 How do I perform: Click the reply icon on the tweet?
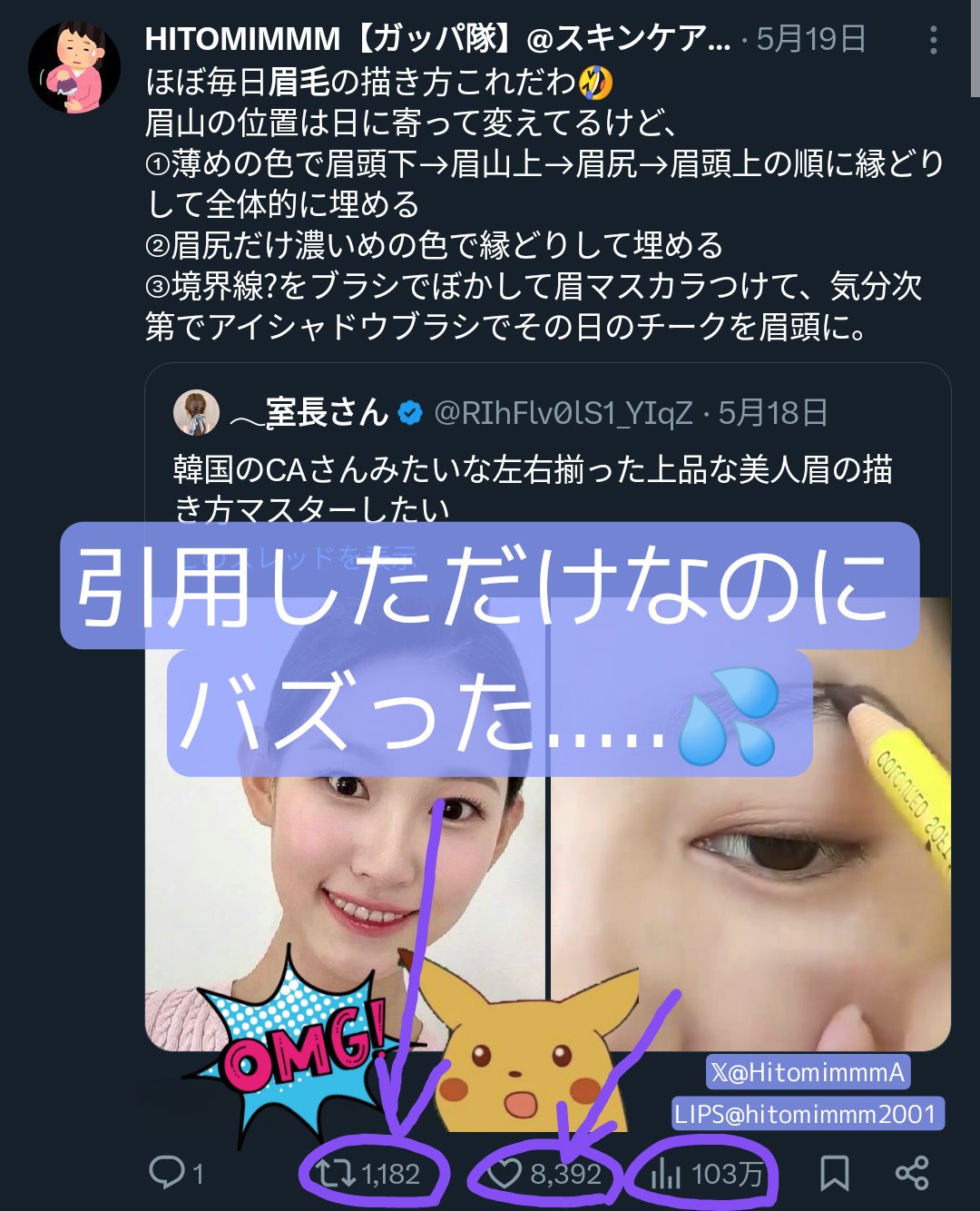coord(169,1172)
